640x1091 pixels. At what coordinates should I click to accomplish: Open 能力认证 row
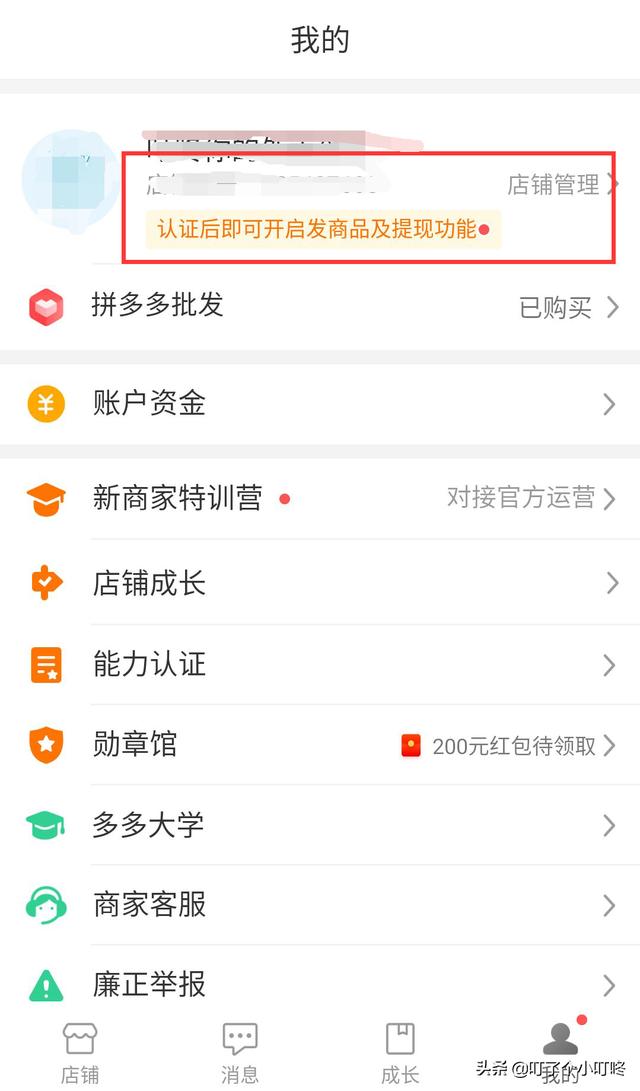pyautogui.click(x=320, y=664)
